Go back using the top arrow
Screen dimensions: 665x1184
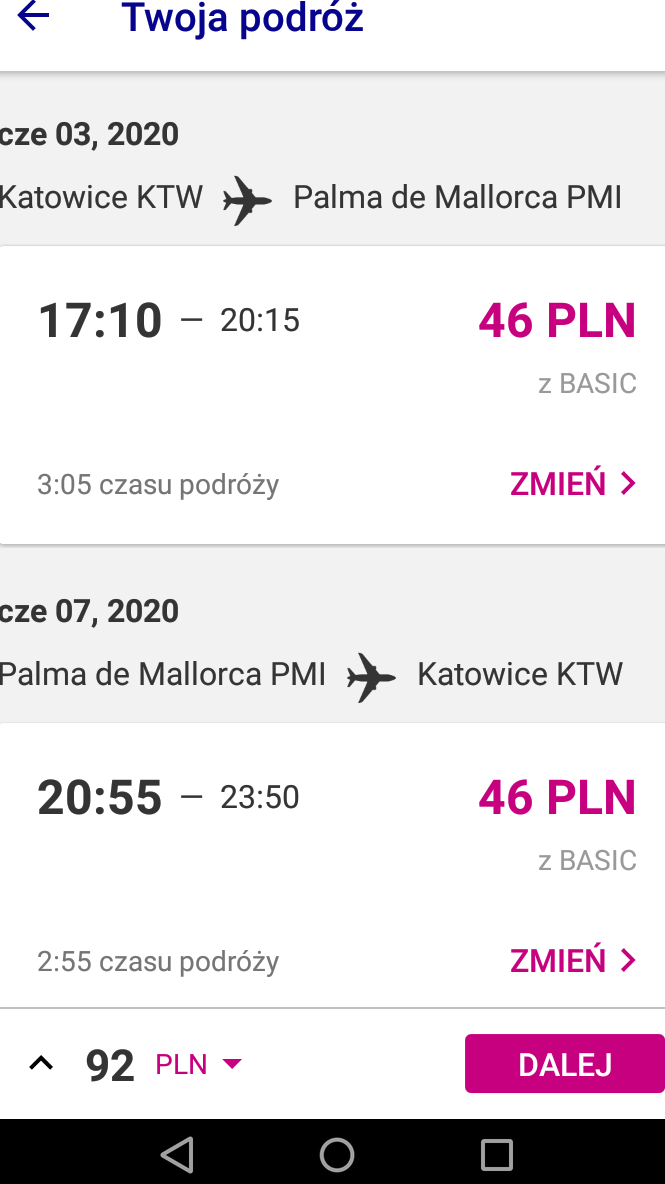point(32,16)
